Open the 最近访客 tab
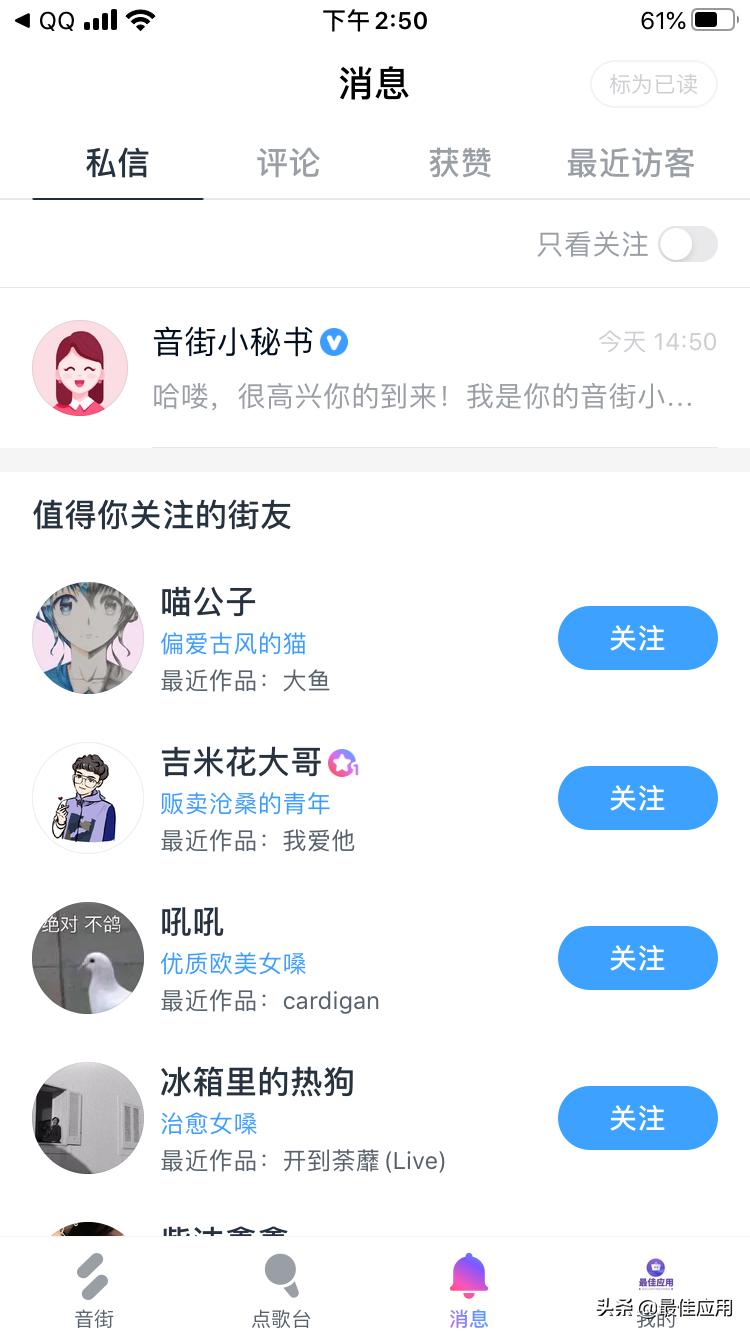The height and width of the screenshot is (1334, 750). (628, 163)
